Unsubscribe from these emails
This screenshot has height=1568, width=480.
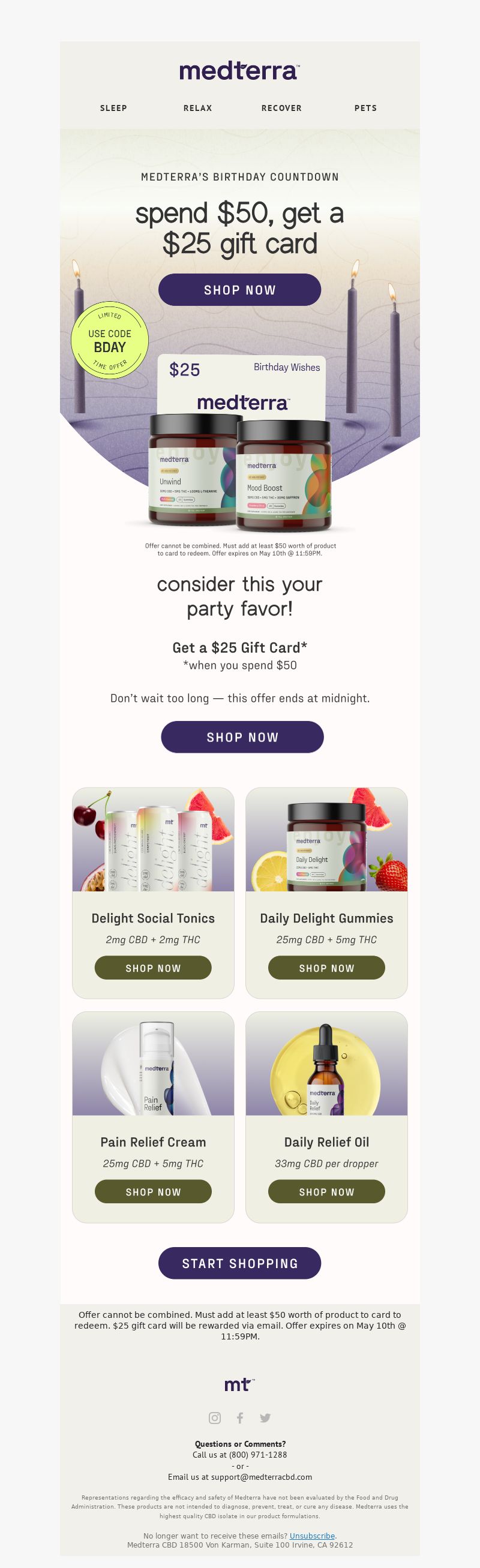pyautogui.click(x=312, y=1536)
